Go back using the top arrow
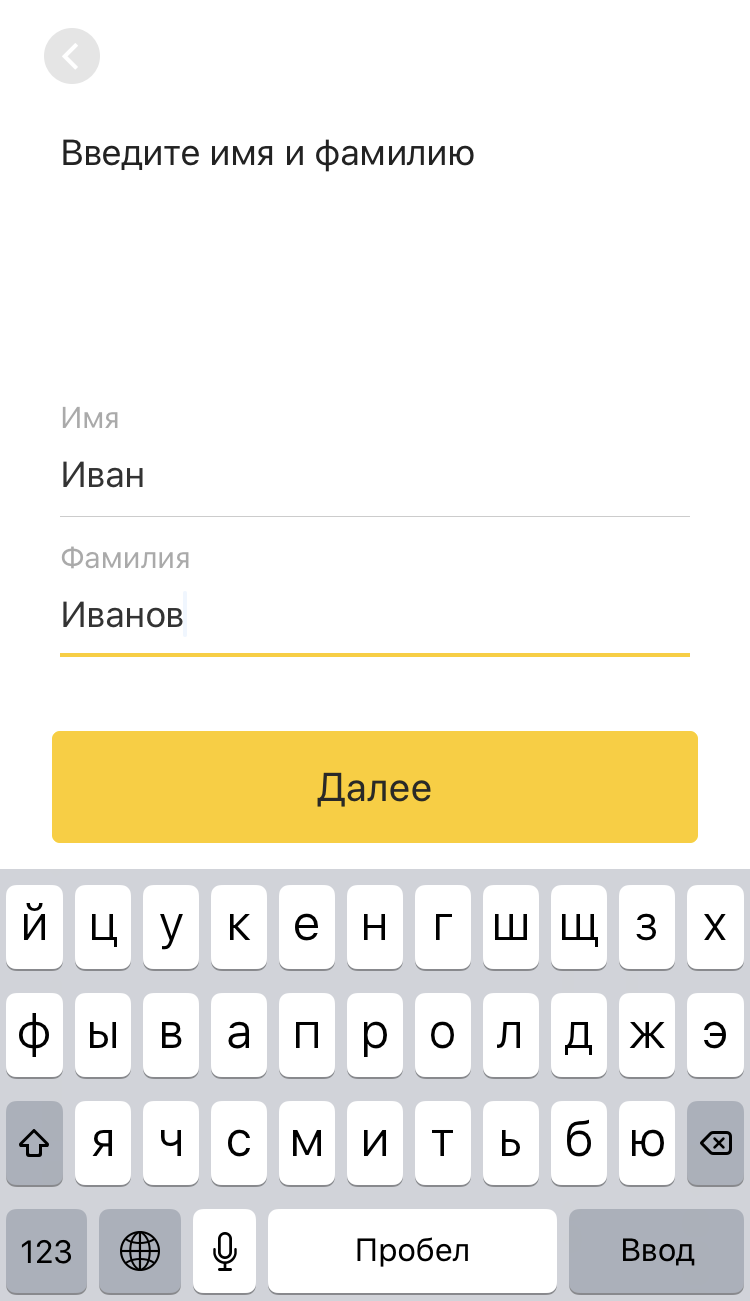750x1301 pixels. [x=72, y=56]
